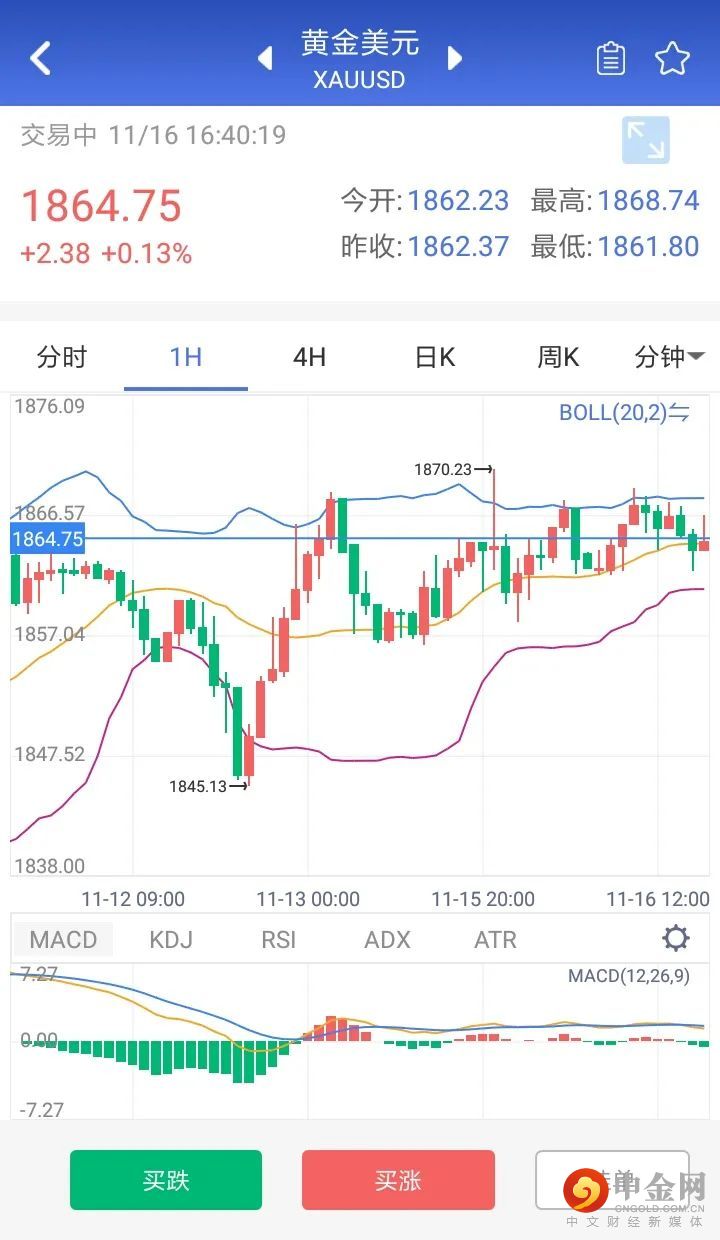Select the 4H timeframe tab
Viewport: 720px width, 1240px height.
pos(309,357)
